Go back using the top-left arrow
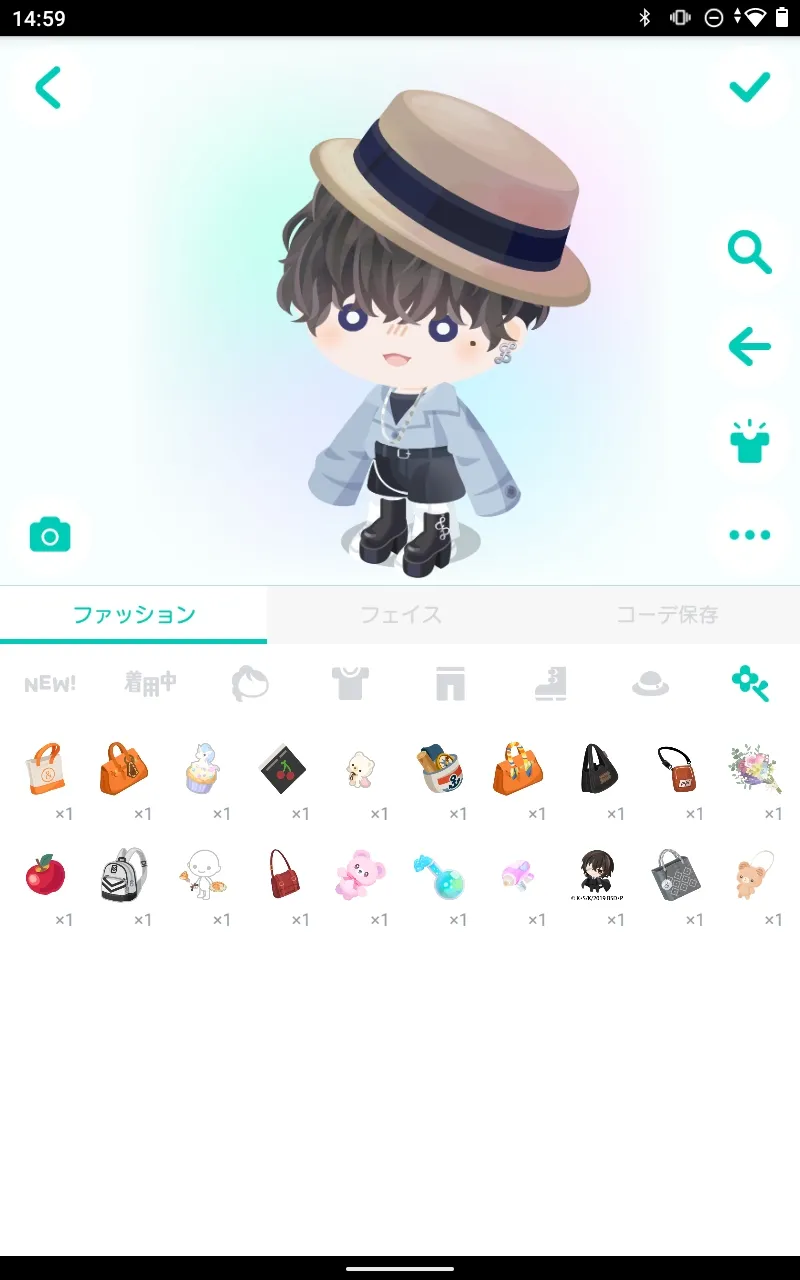Viewport: 800px width, 1280px height. pos(48,88)
